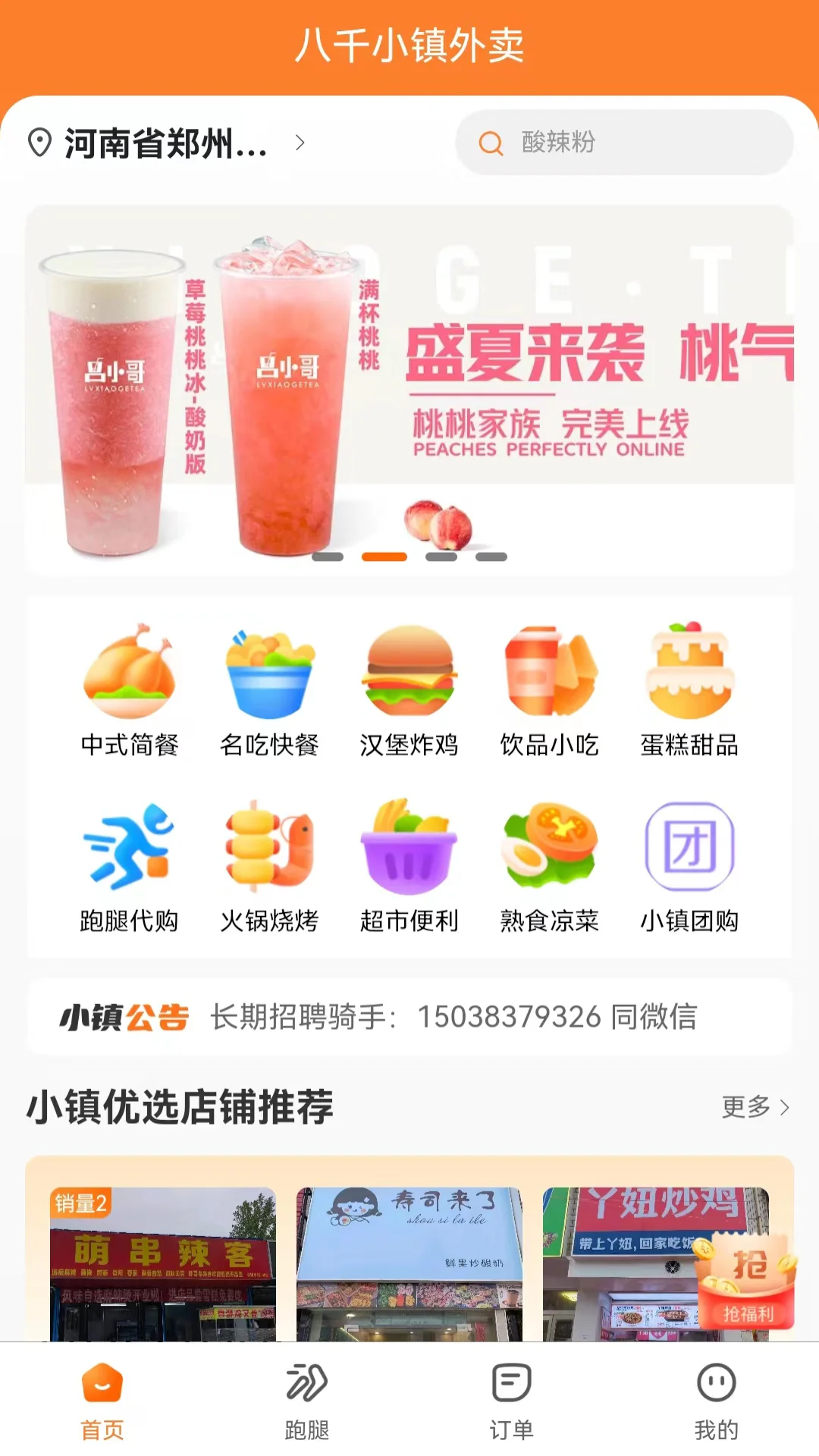Switch to the 跑腿 tab
The height and width of the screenshot is (1456, 819).
307,1403
